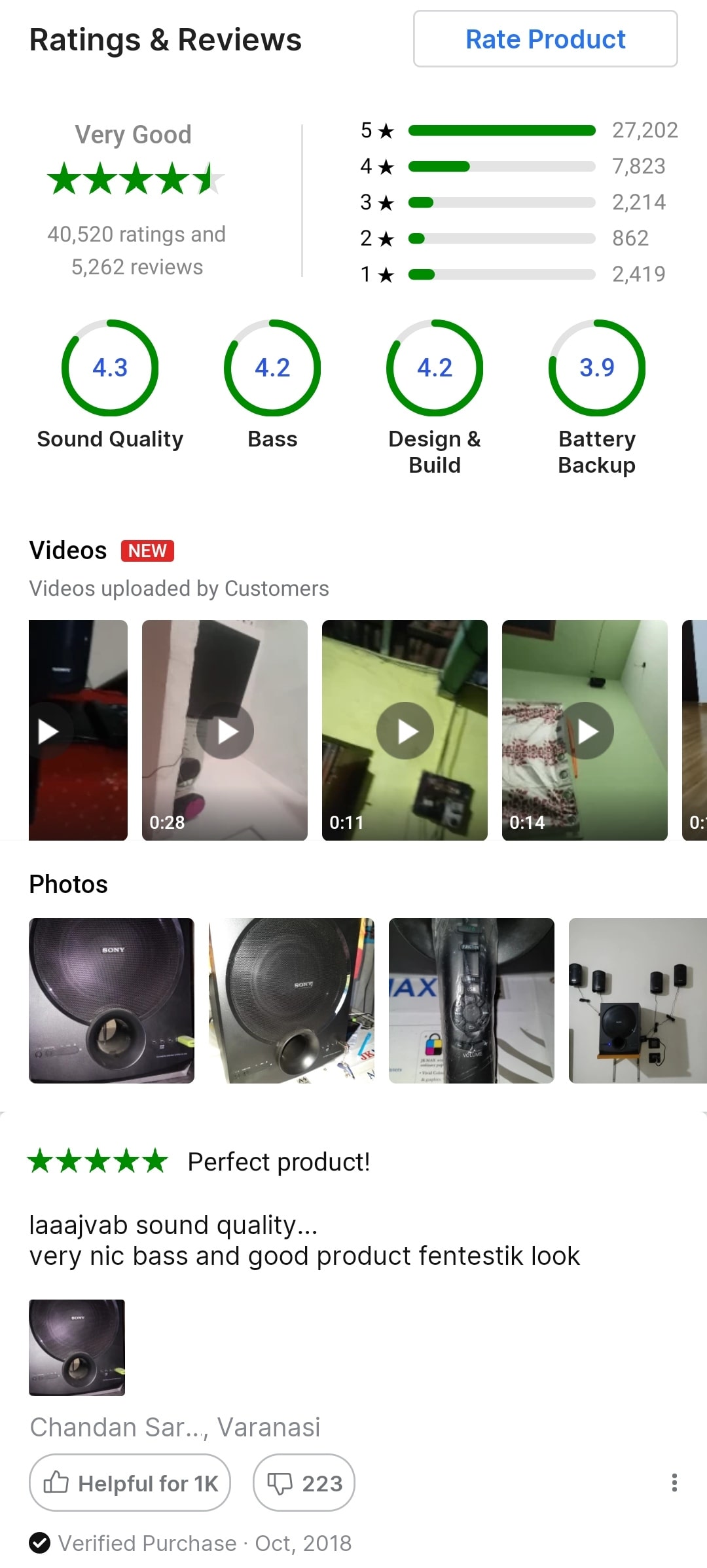707x1568 pixels.
Task: Play the customer video lasting 0:28
Action: point(225,730)
